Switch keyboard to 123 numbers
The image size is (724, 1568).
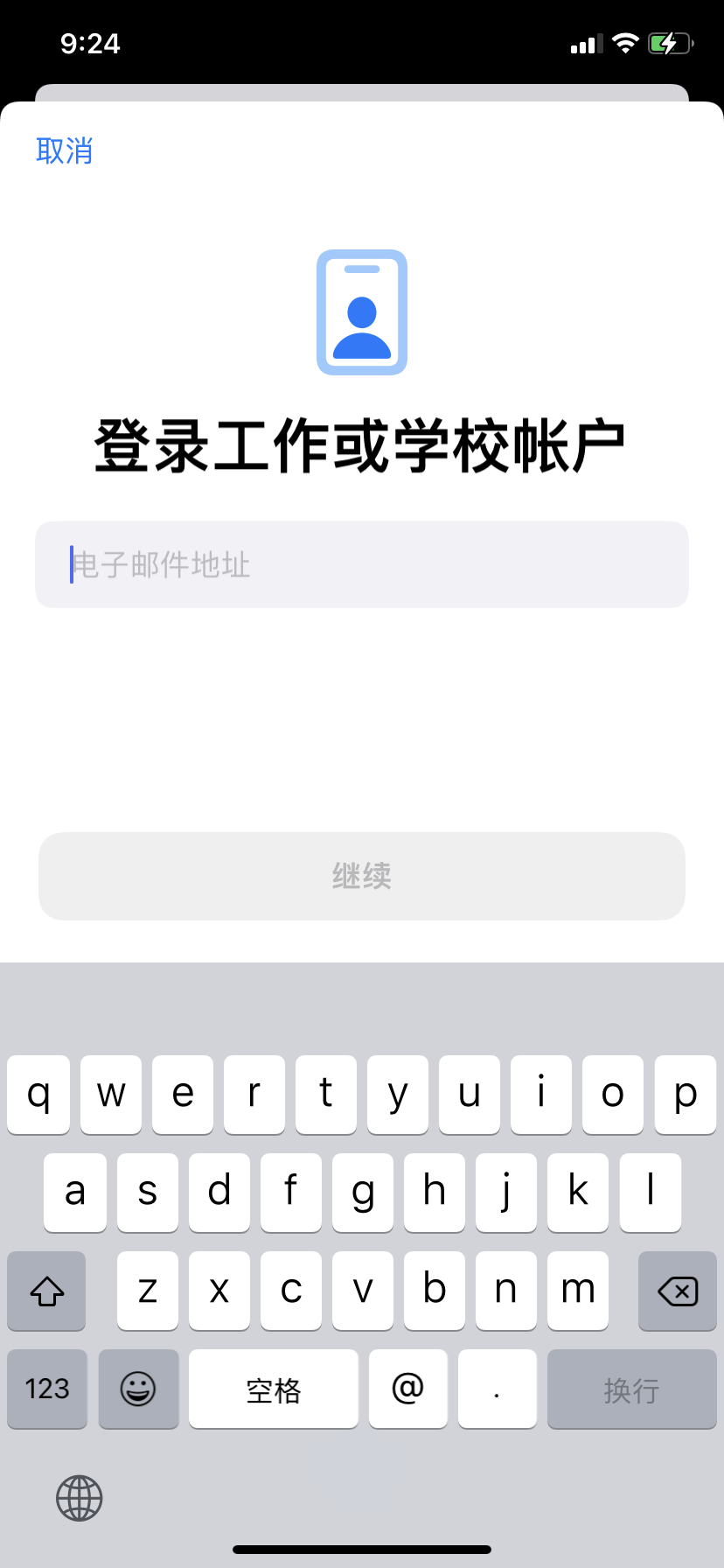coord(47,1389)
